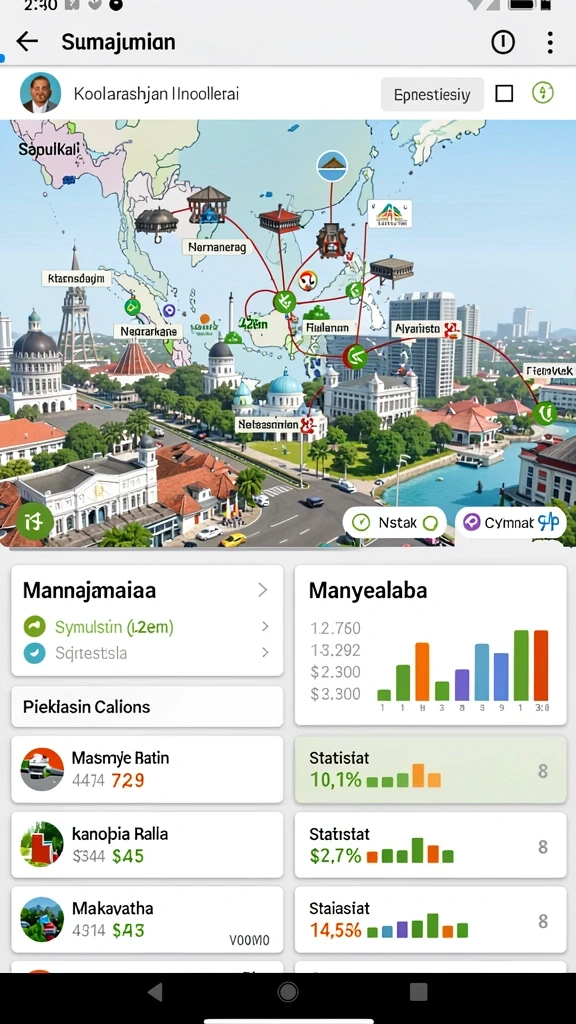576x1024 pixels.
Task: Tap the Epnestiesiy button
Action: (x=432, y=95)
